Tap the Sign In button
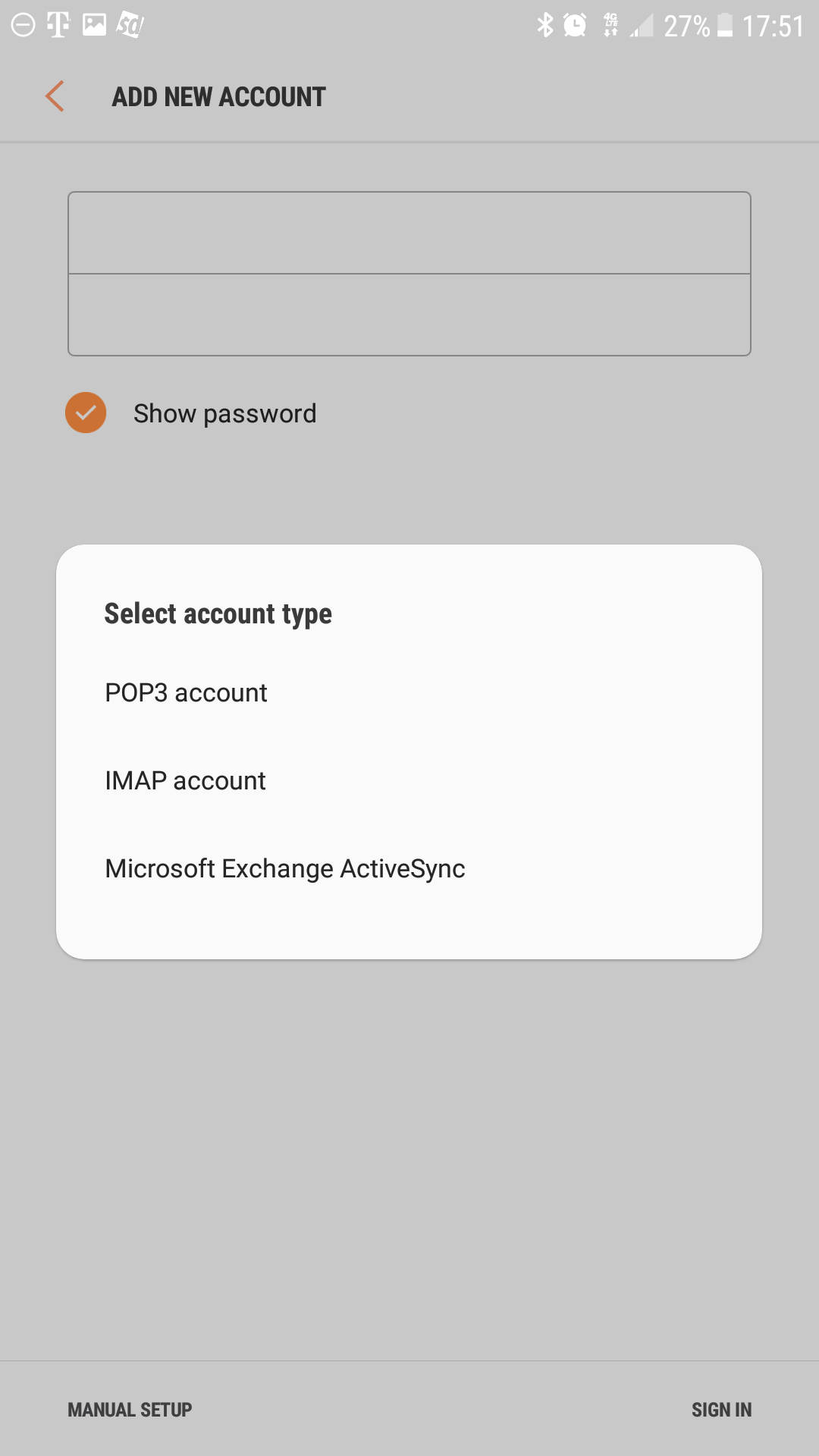Screen dimensions: 819x1456 point(721,1409)
